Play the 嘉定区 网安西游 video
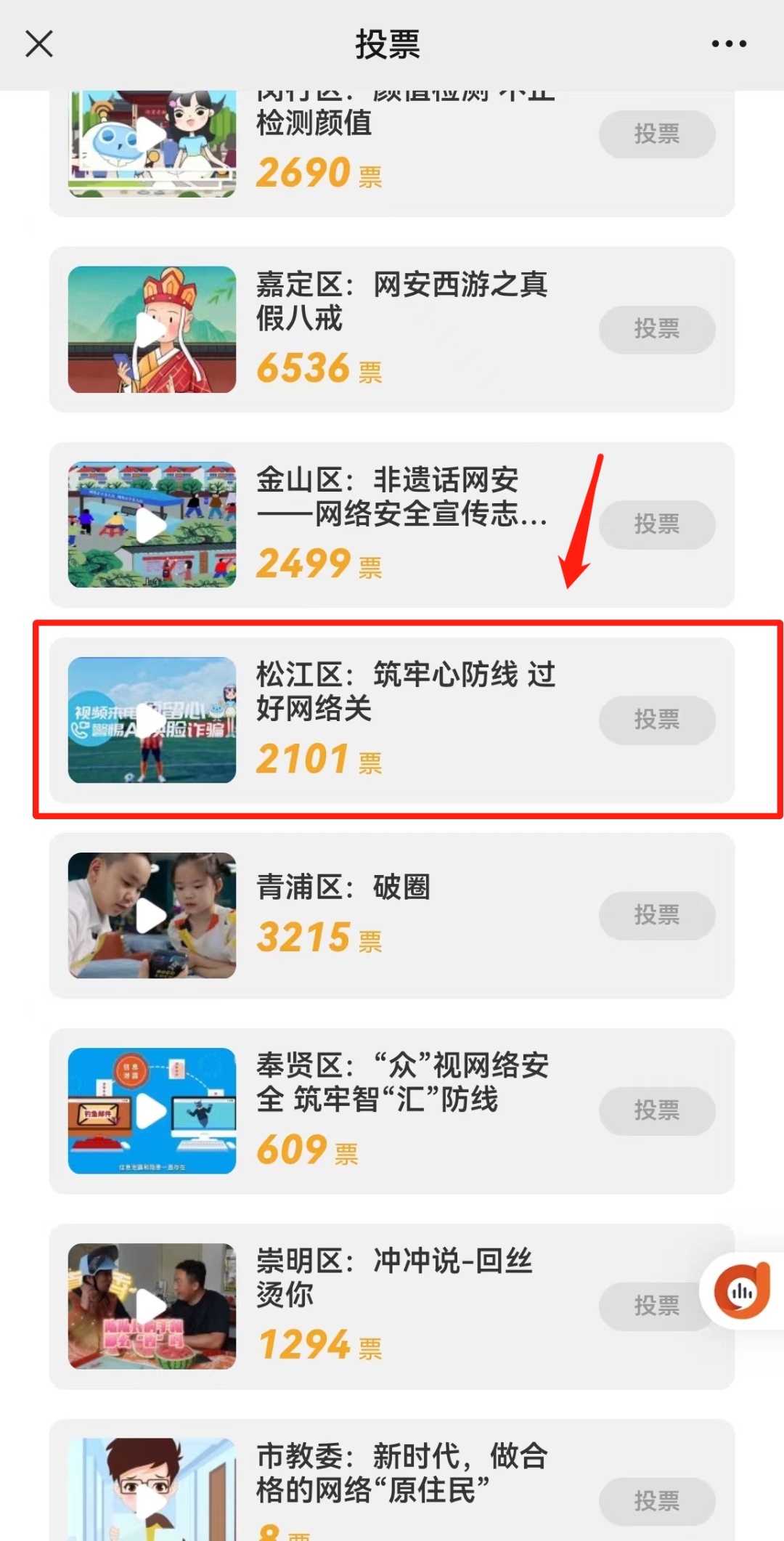Image resolution: width=784 pixels, height=1541 pixels. [152, 330]
